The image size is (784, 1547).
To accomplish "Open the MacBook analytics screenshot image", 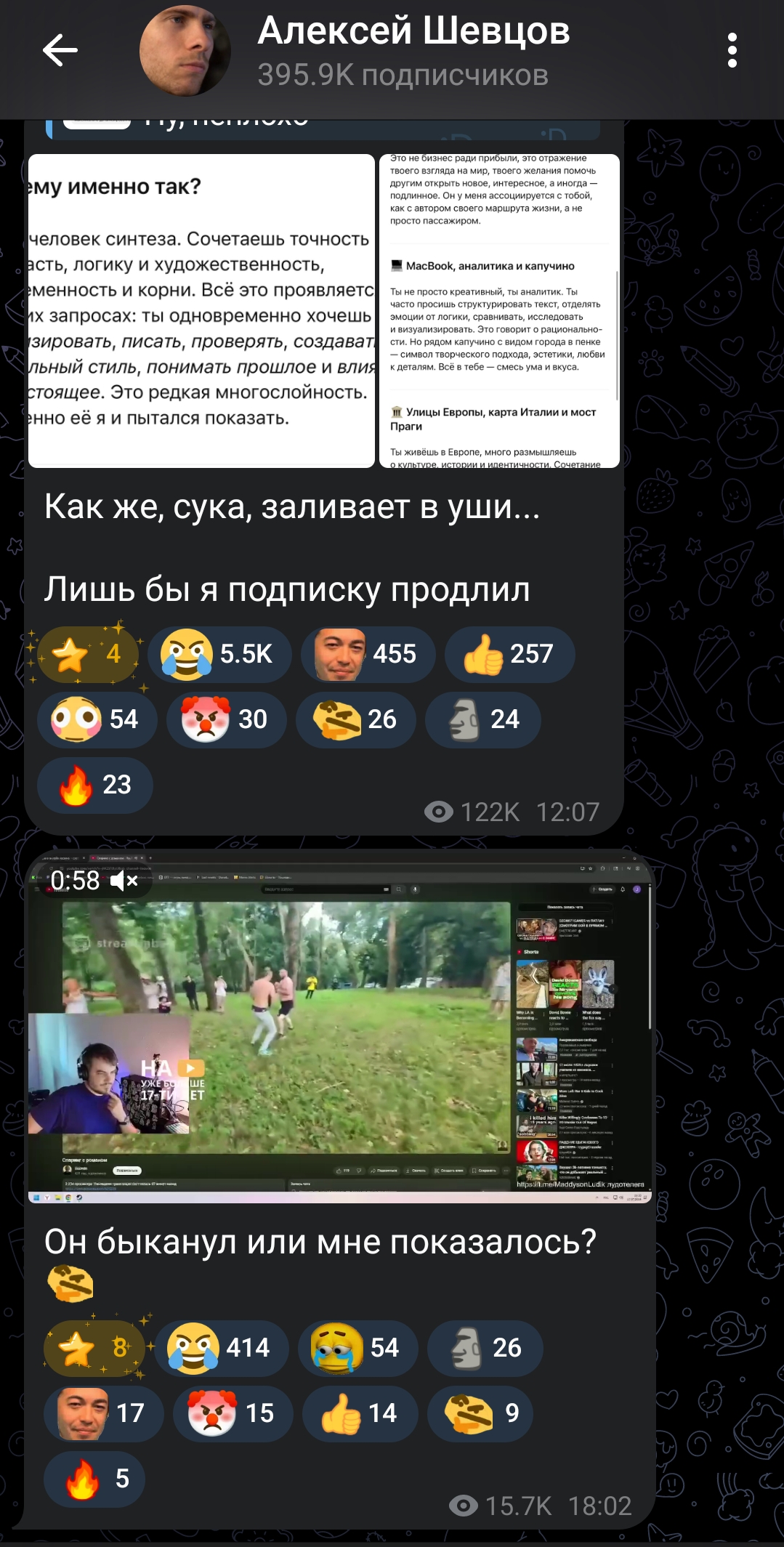I will (x=499, y=311).
